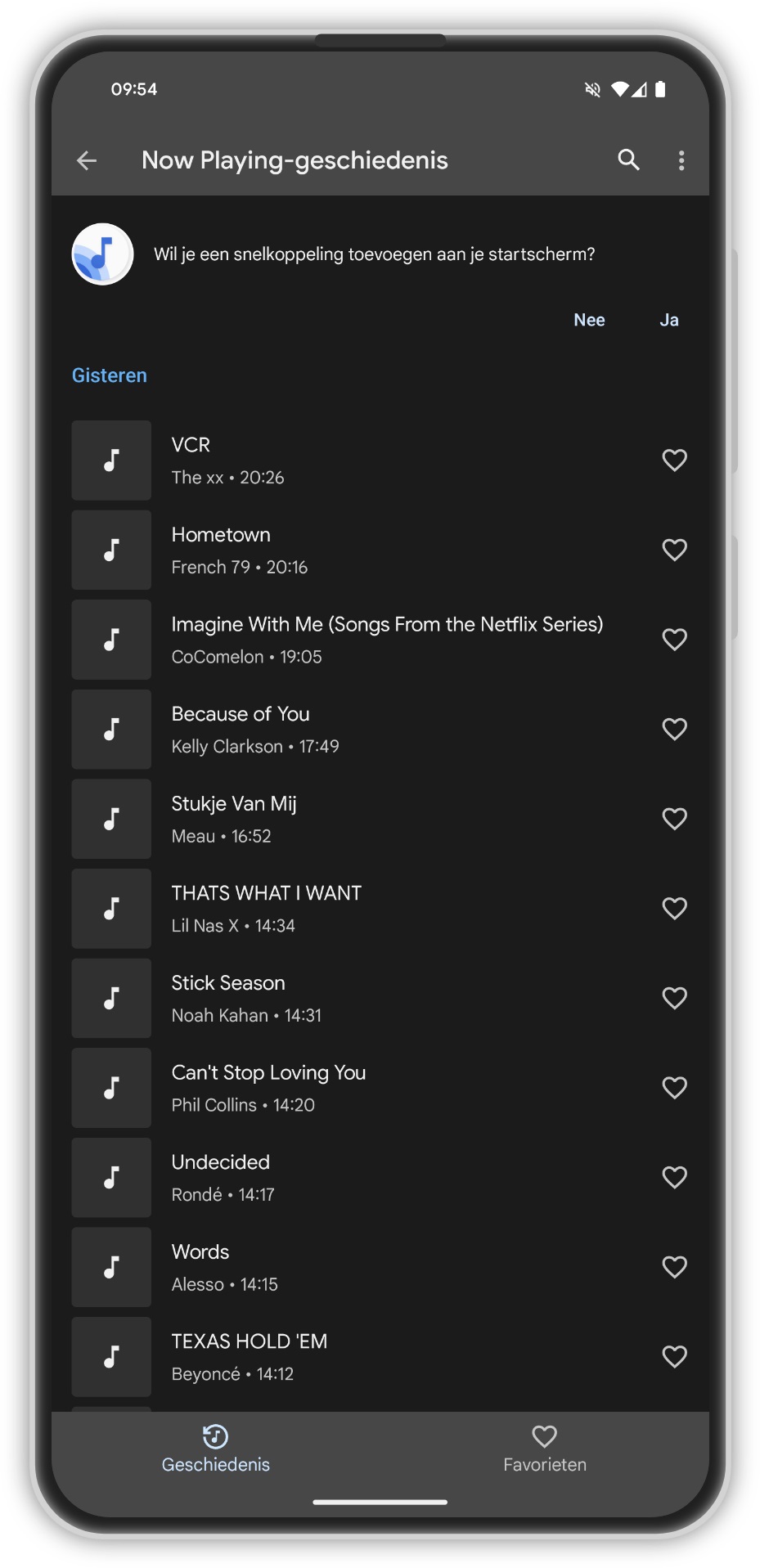The width and height of the screenshot is (760, 1568).
Task: Heart the song Can't Stop Loving You
Action: click(x=674, y=1088)
